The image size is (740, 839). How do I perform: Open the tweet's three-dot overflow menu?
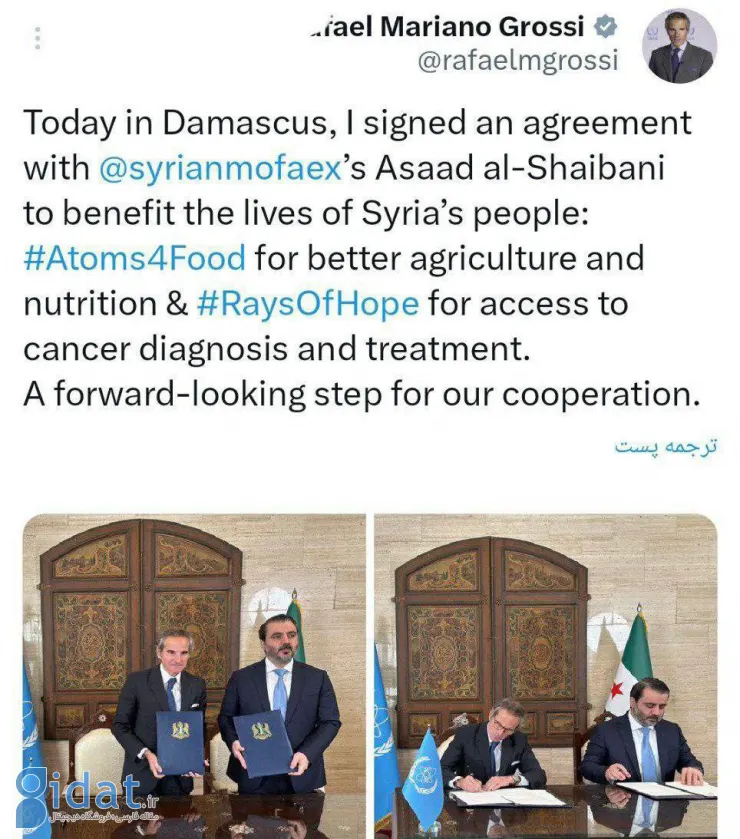coord(38,39)
